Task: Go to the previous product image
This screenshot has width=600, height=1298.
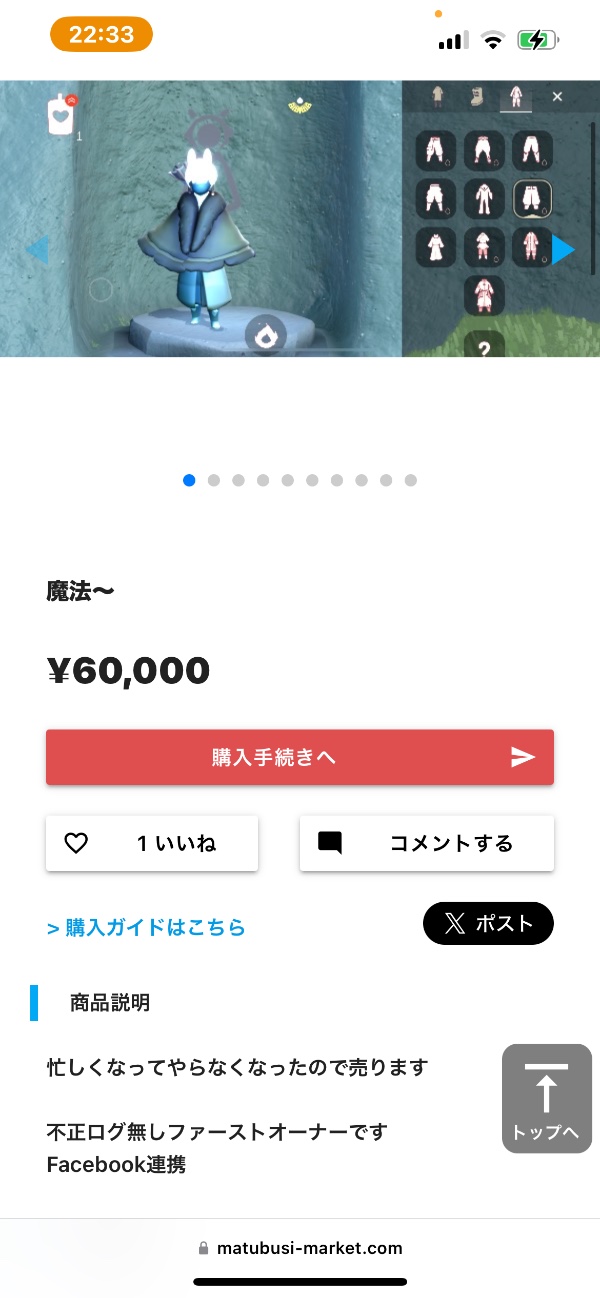Action: pyautogui.click(x=36, y=249)
